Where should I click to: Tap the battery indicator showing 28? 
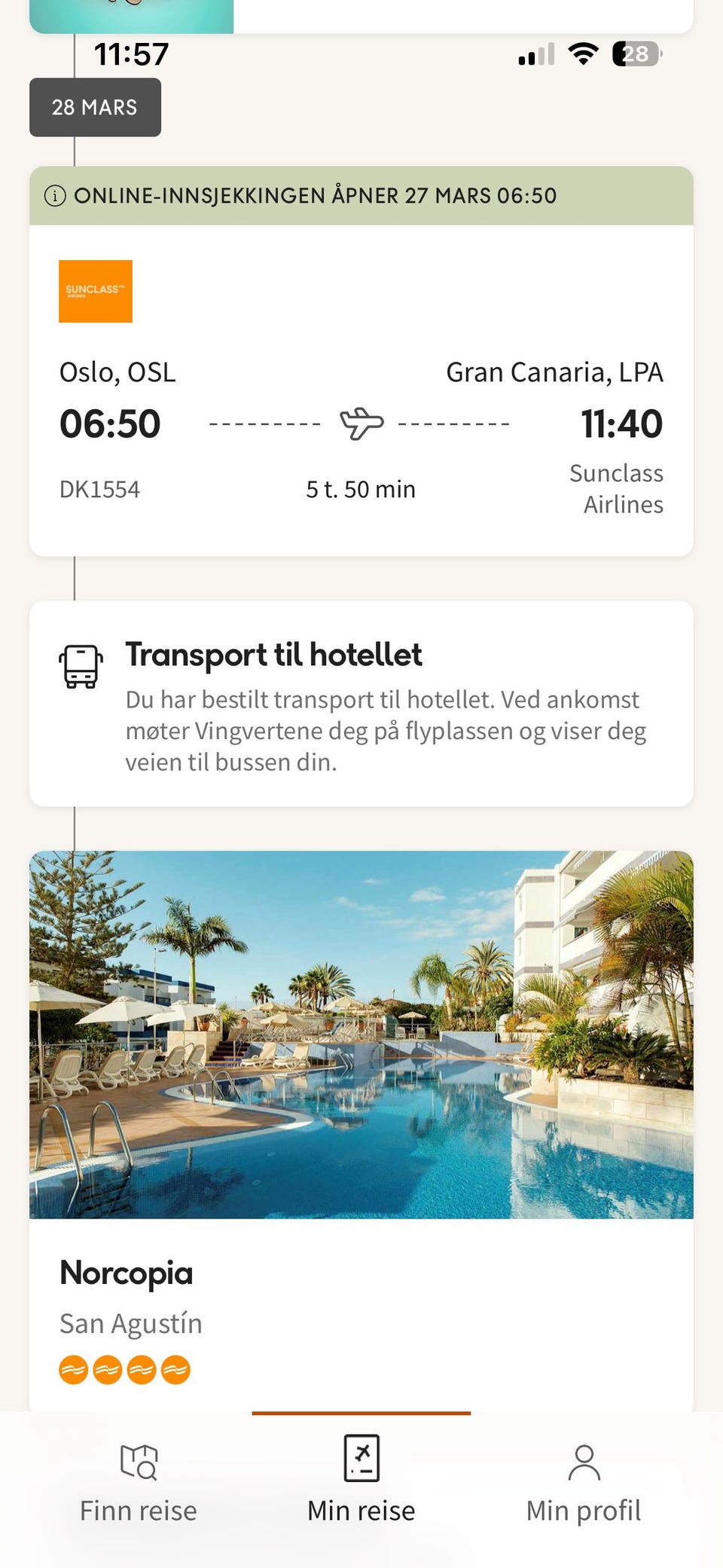(635, 53)
